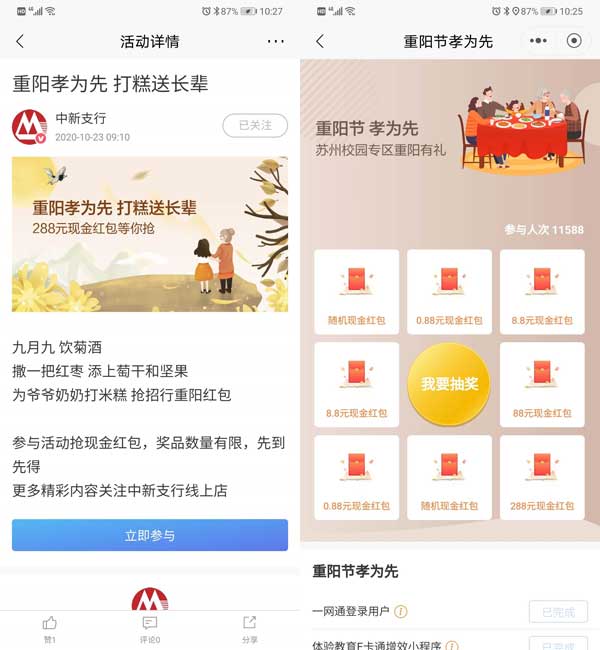Open the overflow menu on 活动详情
The image size is (600, 650).
coord(276,42)
